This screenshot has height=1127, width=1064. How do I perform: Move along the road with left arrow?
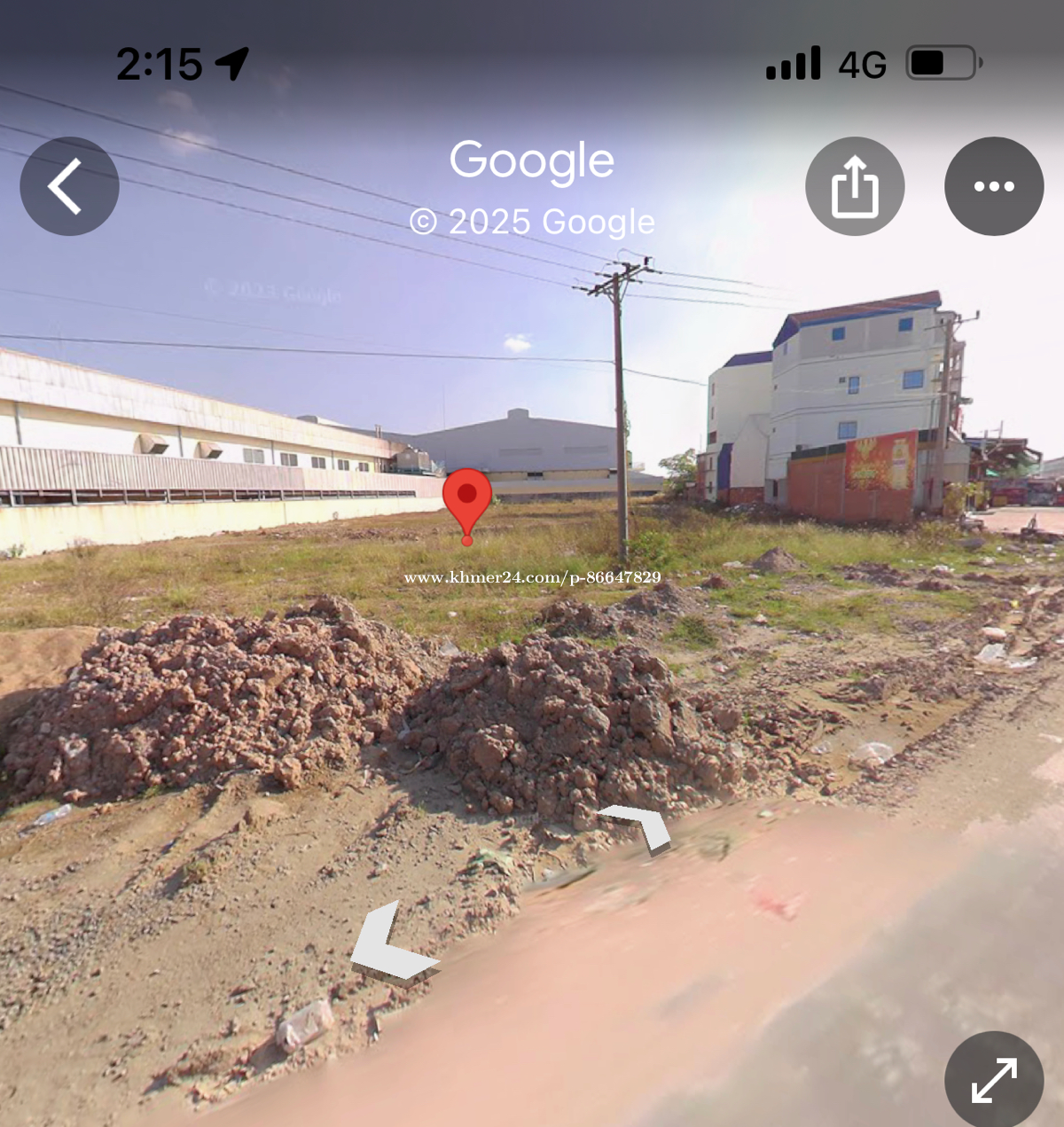tap(388, 945)
